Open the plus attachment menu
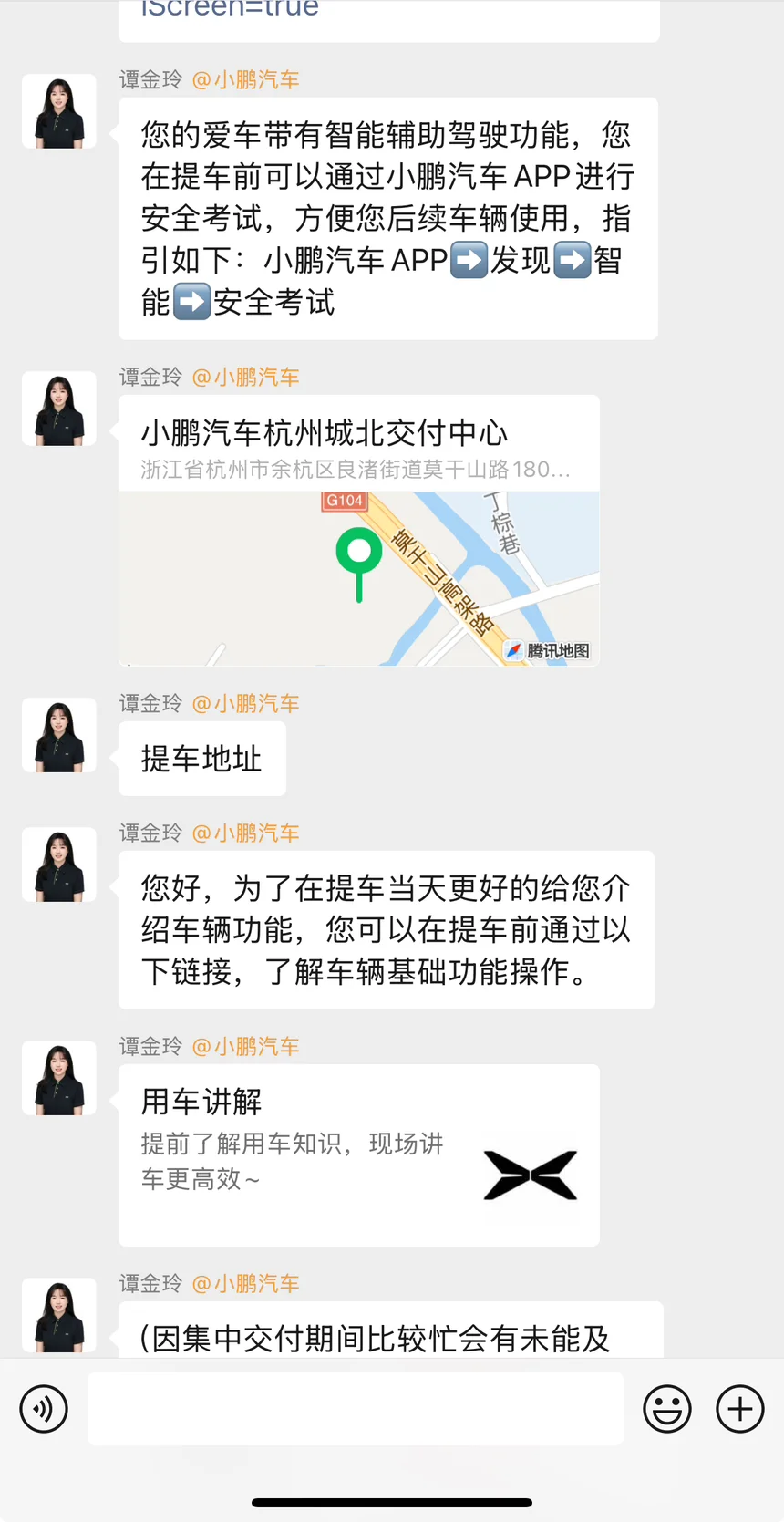The image size is (784, 1522). coord(739,1409)
